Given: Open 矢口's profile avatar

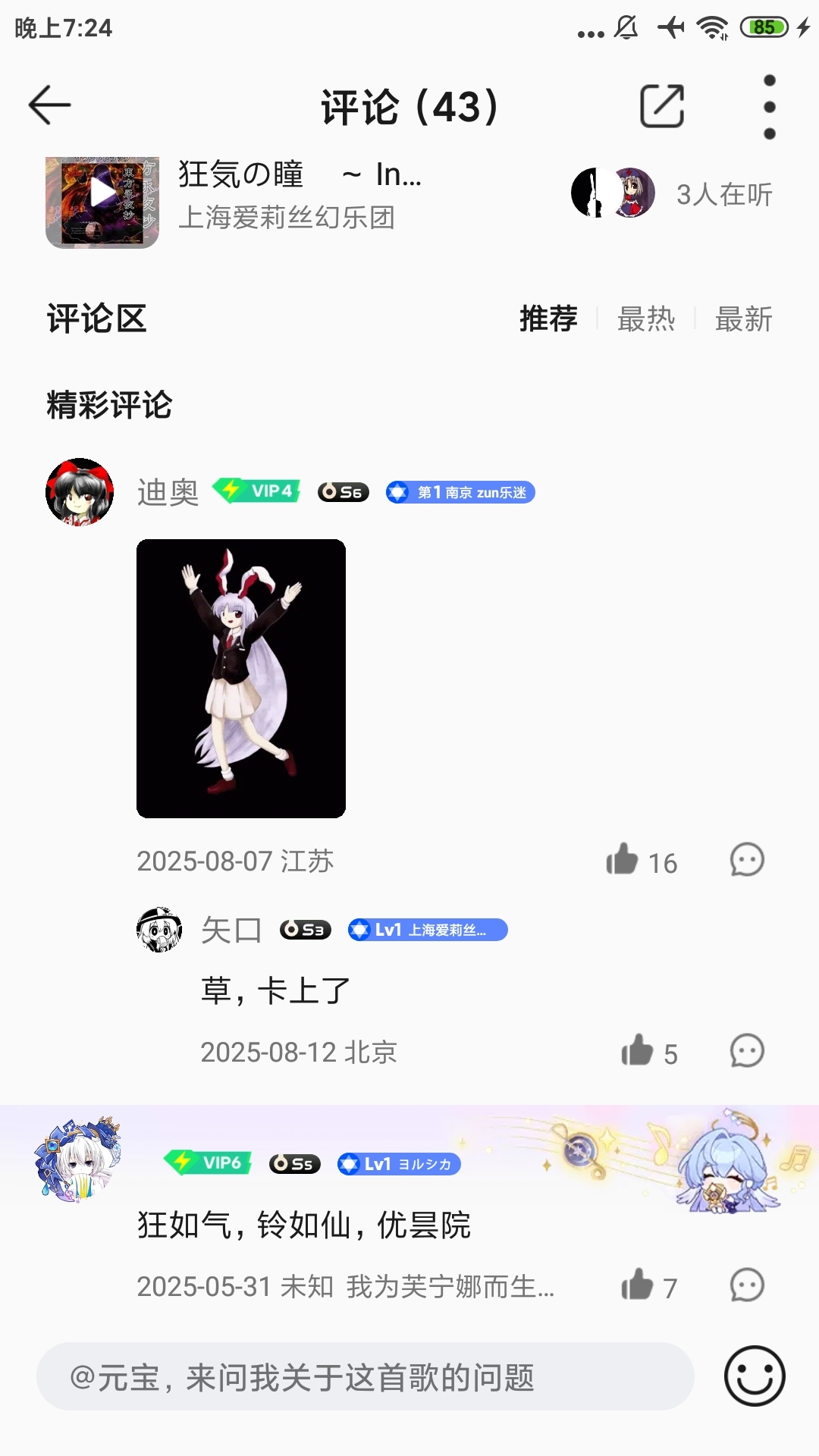Looking at the screenshot, I should click(x=159, y=930).
